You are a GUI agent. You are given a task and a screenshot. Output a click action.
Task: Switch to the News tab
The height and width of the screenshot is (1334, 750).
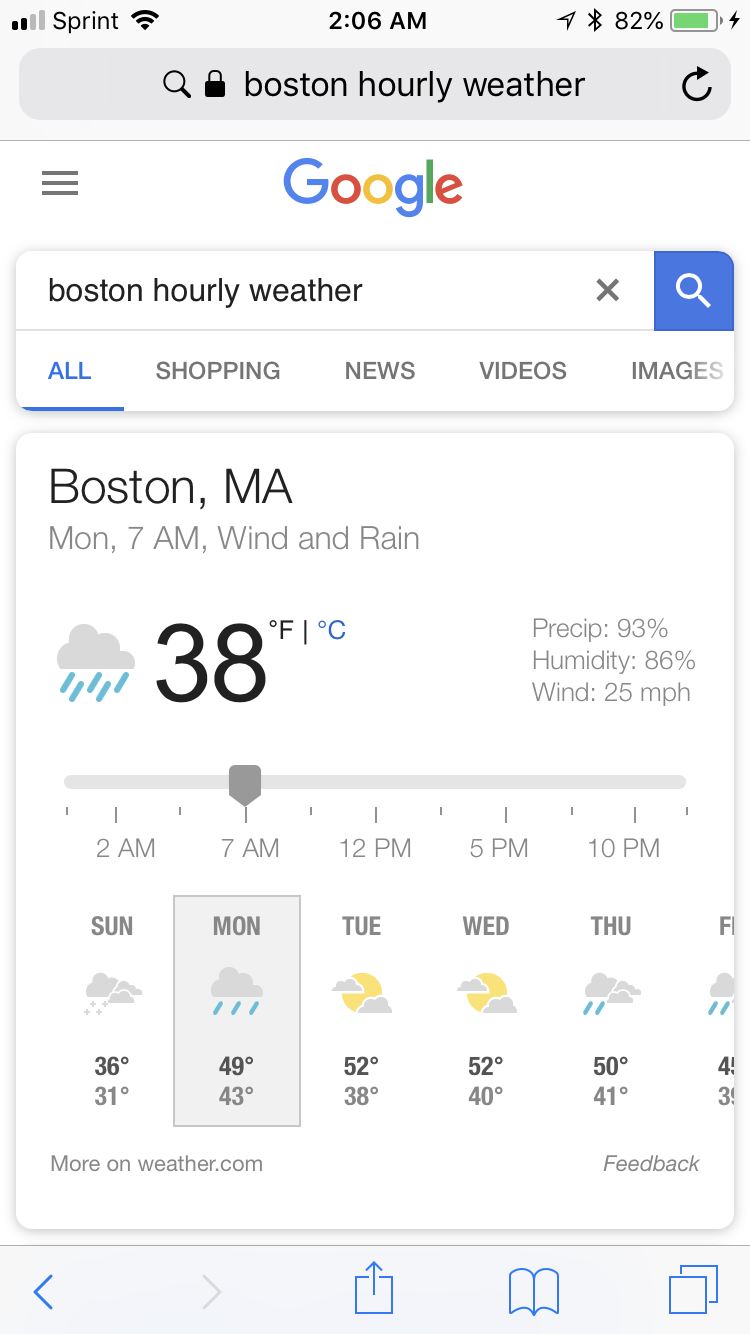380,371
